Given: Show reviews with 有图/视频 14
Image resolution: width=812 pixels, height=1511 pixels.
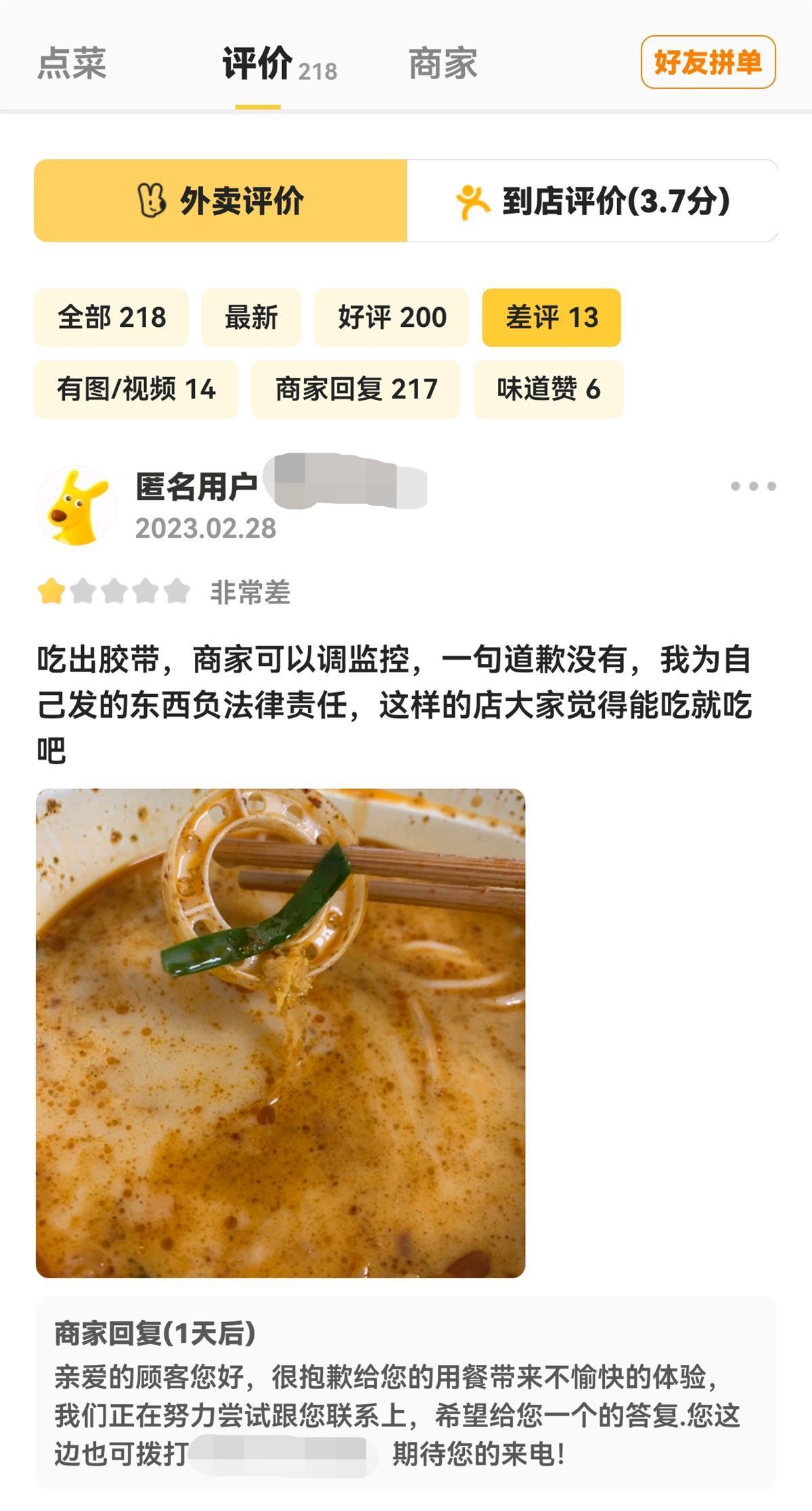Looking at the screenshot, I should click(136, 389).
